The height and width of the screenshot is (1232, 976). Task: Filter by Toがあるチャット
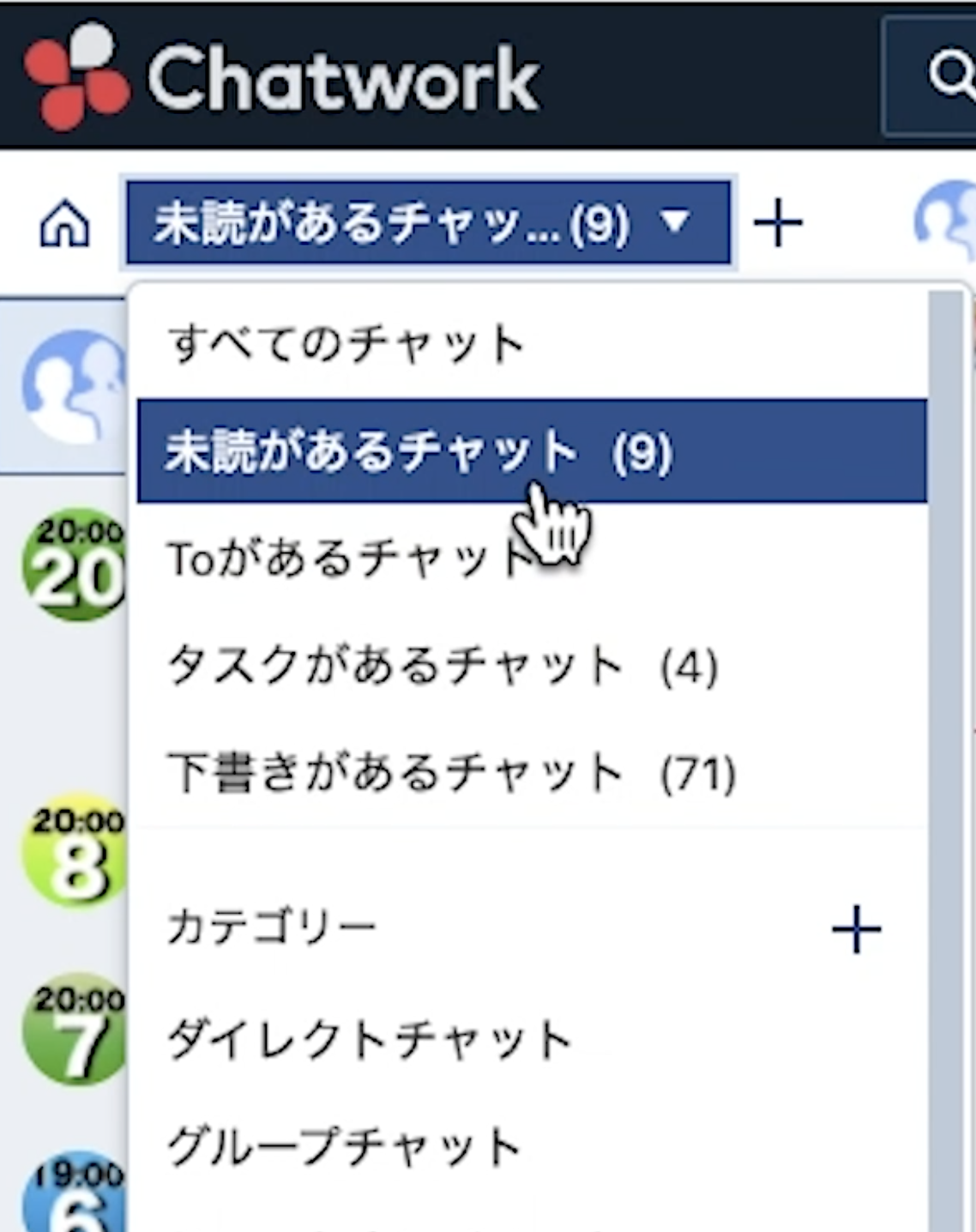pos(343,559)
